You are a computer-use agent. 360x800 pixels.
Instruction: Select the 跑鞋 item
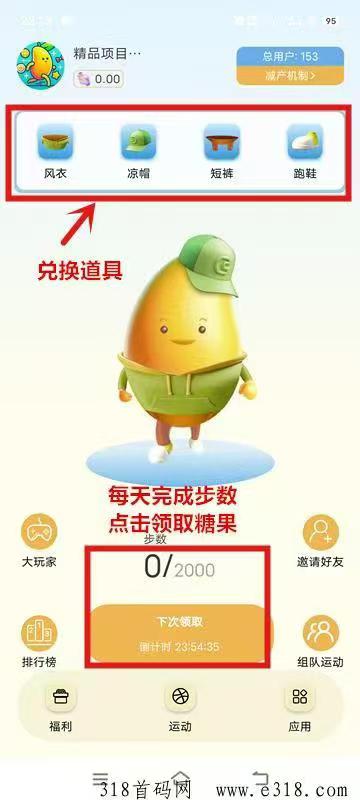(x=305, y=152)
